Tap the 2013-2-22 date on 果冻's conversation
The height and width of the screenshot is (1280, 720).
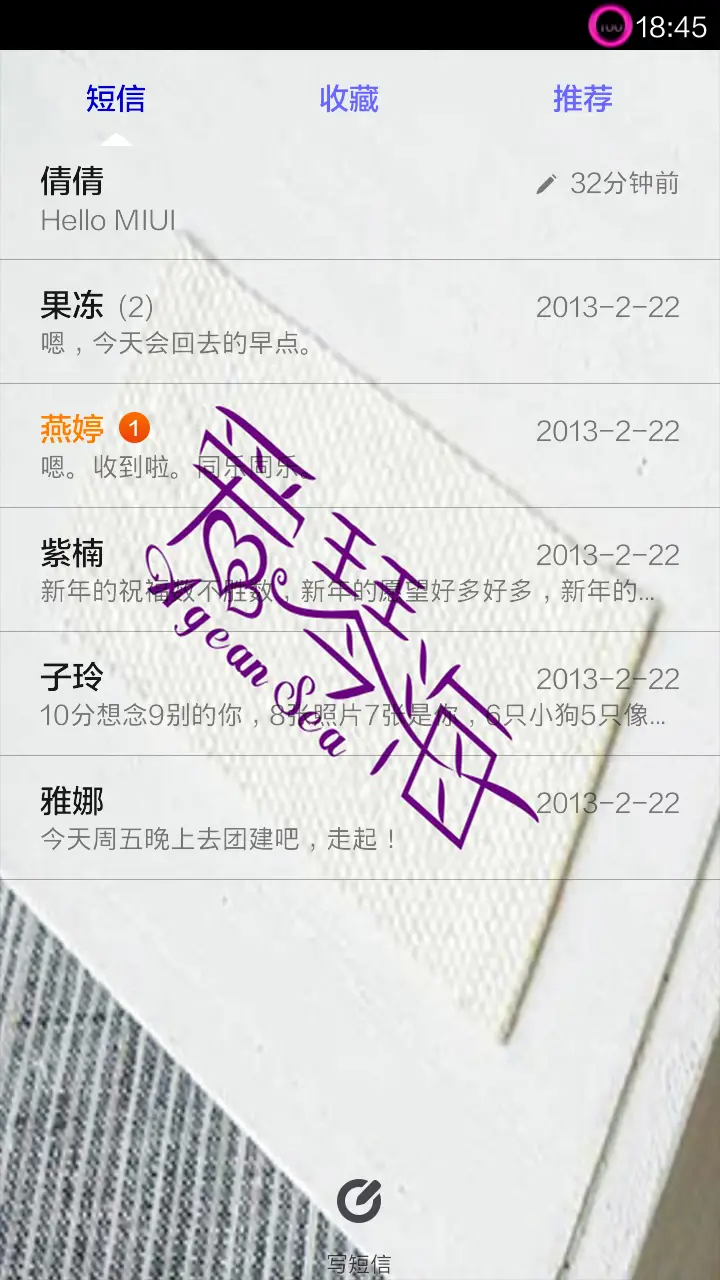tap(607, 307)
